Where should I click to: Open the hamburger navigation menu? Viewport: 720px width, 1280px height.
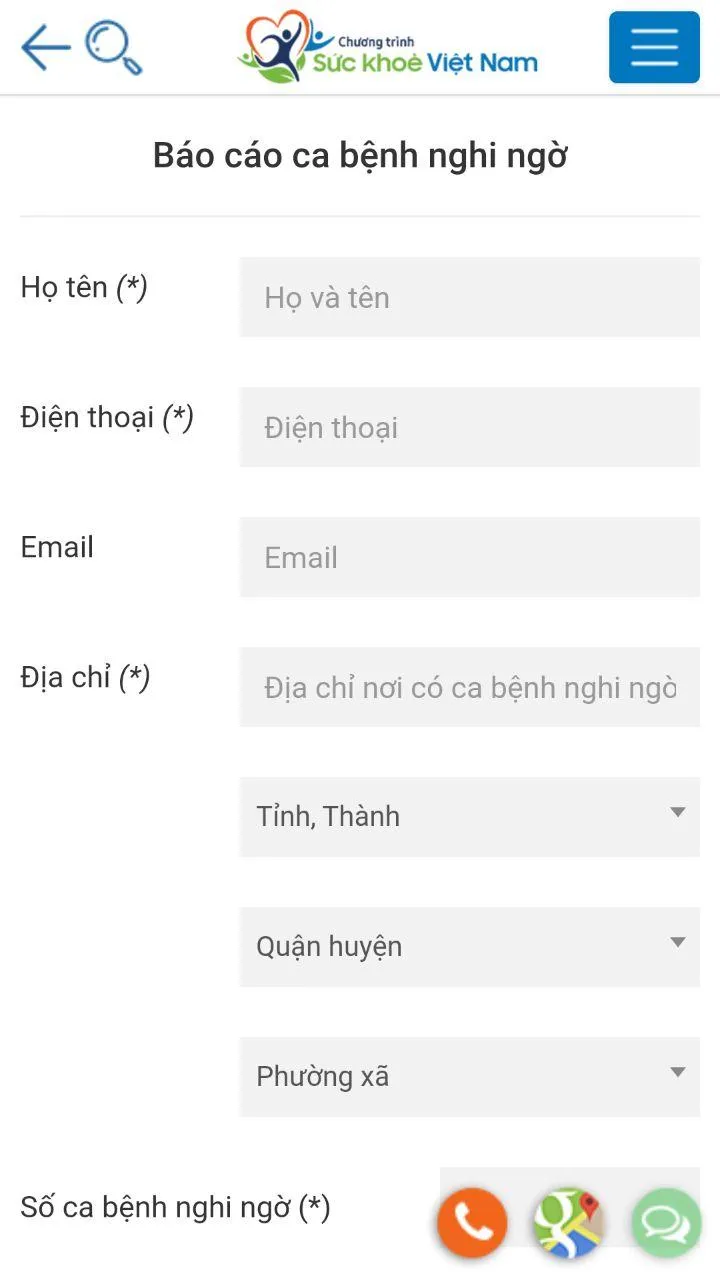pos(654,46)
